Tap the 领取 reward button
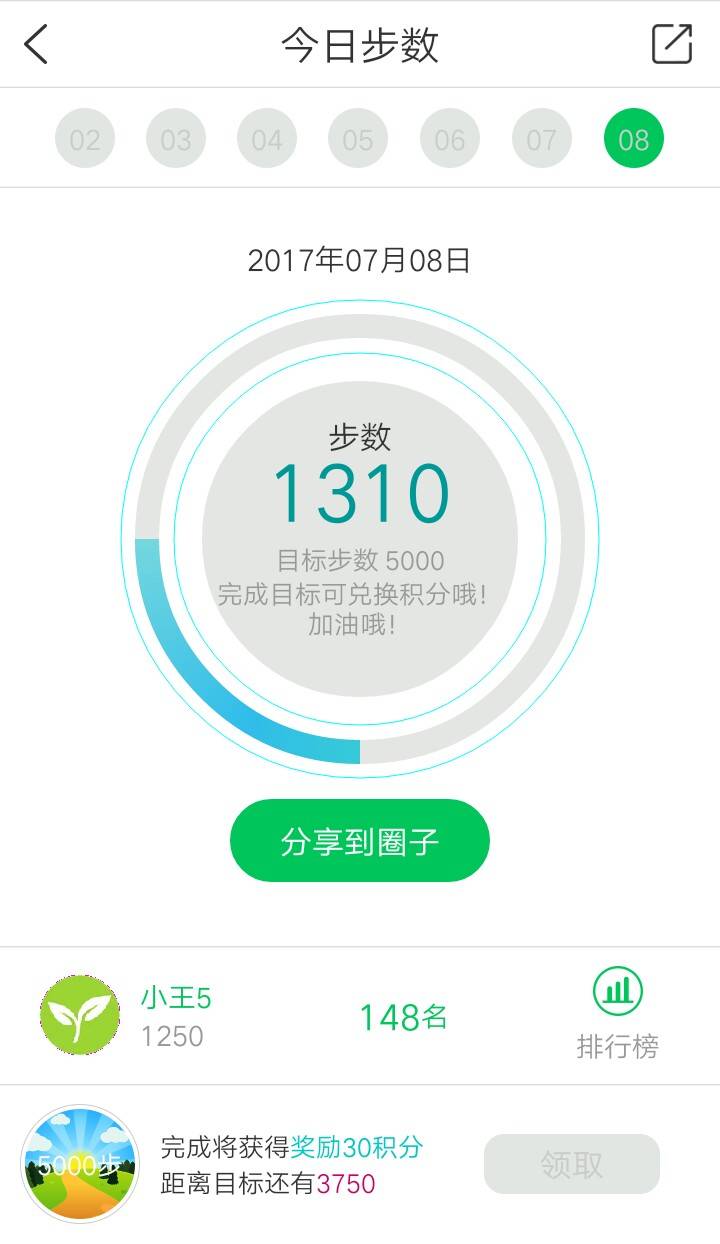 coord(572,1164)
